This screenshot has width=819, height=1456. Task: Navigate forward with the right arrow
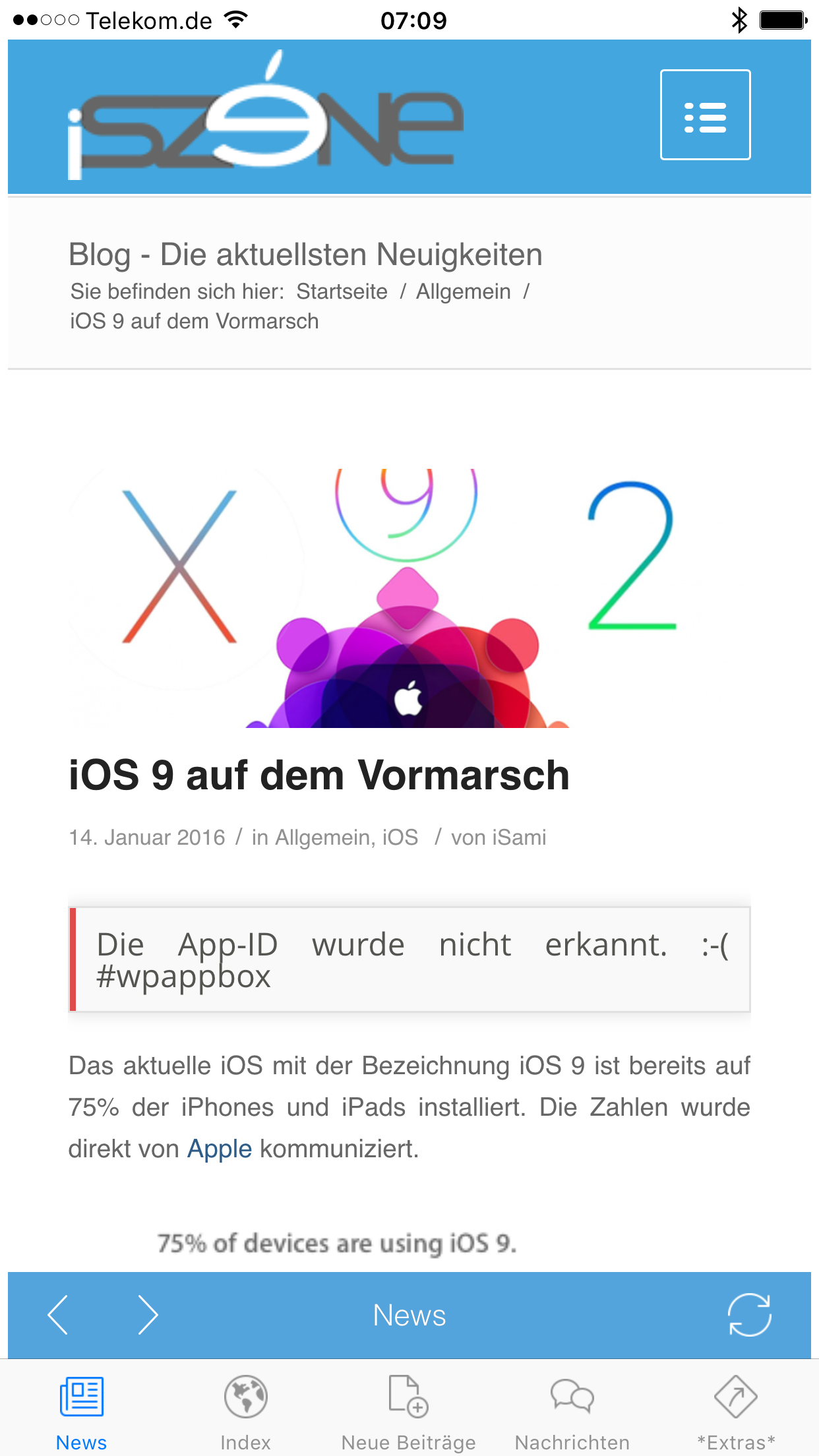click(148, 1315)
